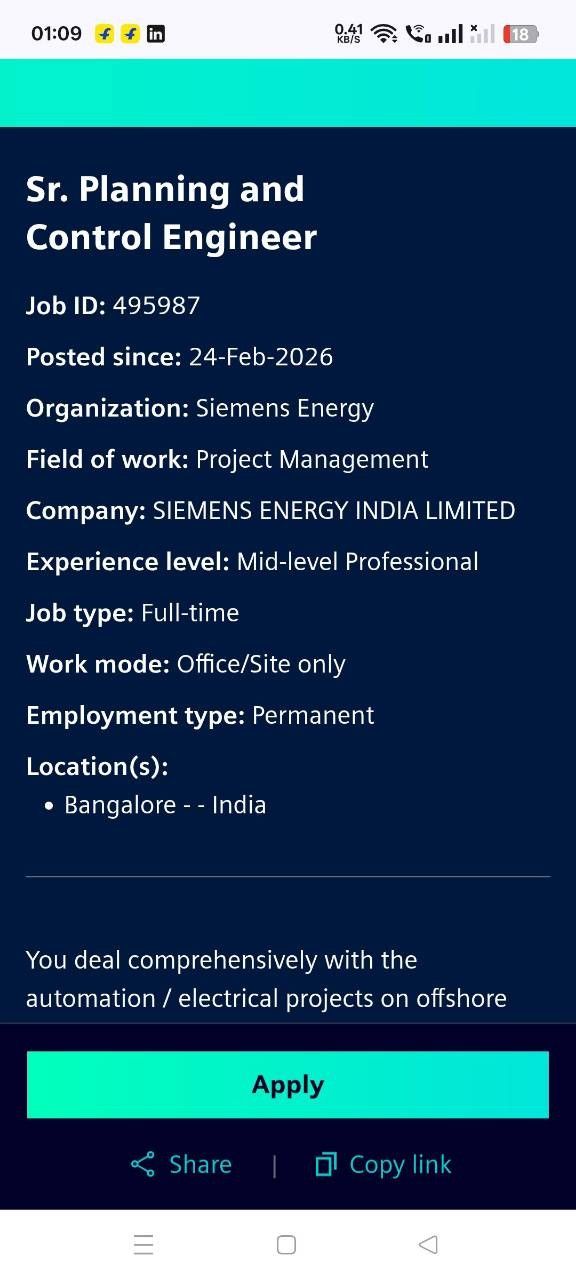Go back using system back button
Screen dimensions: 576x1280
(x=428, y=1245)
